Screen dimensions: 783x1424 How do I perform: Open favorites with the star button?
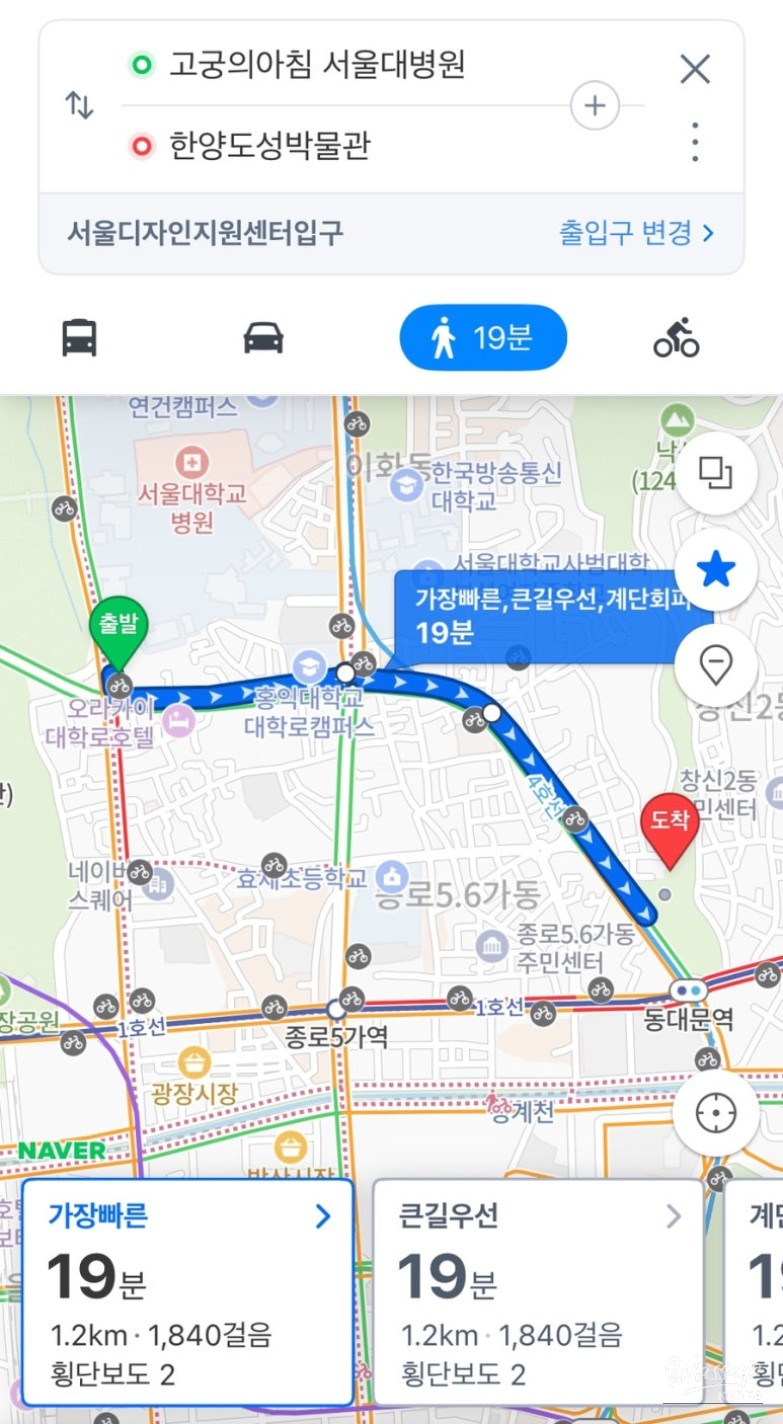pos(715,570)
